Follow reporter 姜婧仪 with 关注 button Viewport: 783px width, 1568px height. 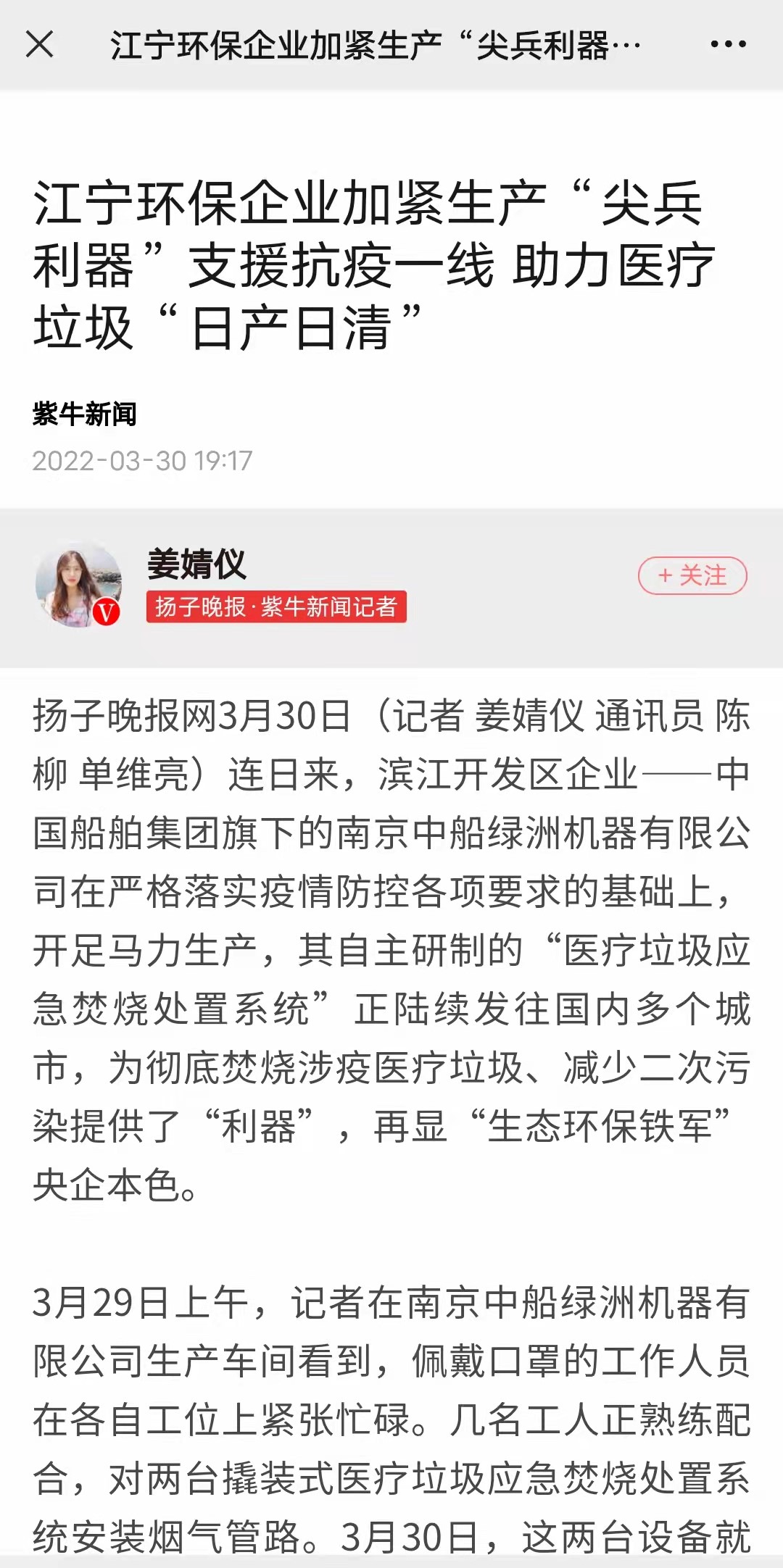(x=692, y=576)
